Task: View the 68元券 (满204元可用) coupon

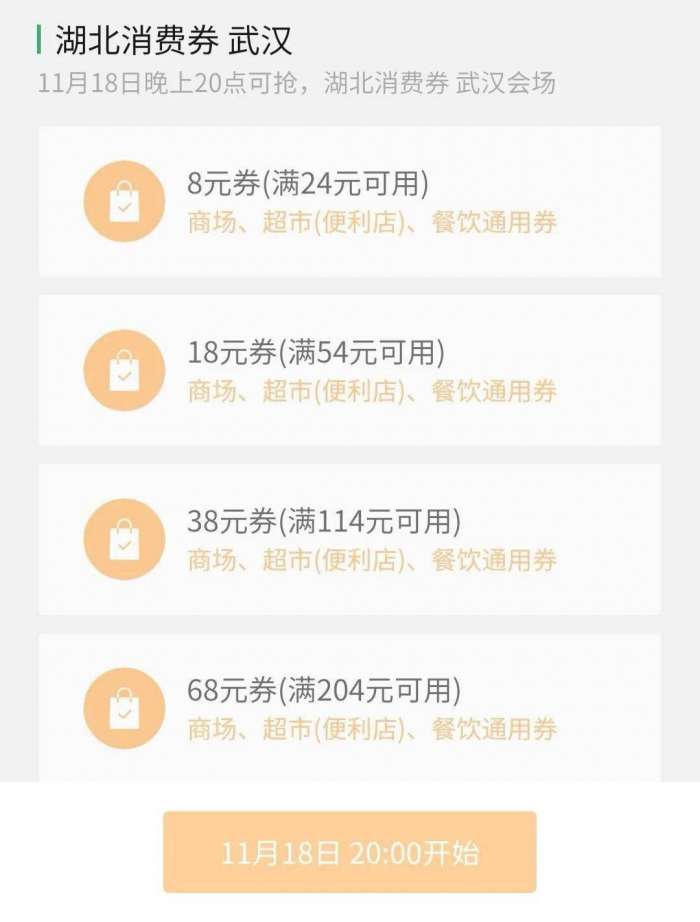Action: point(349,707)
